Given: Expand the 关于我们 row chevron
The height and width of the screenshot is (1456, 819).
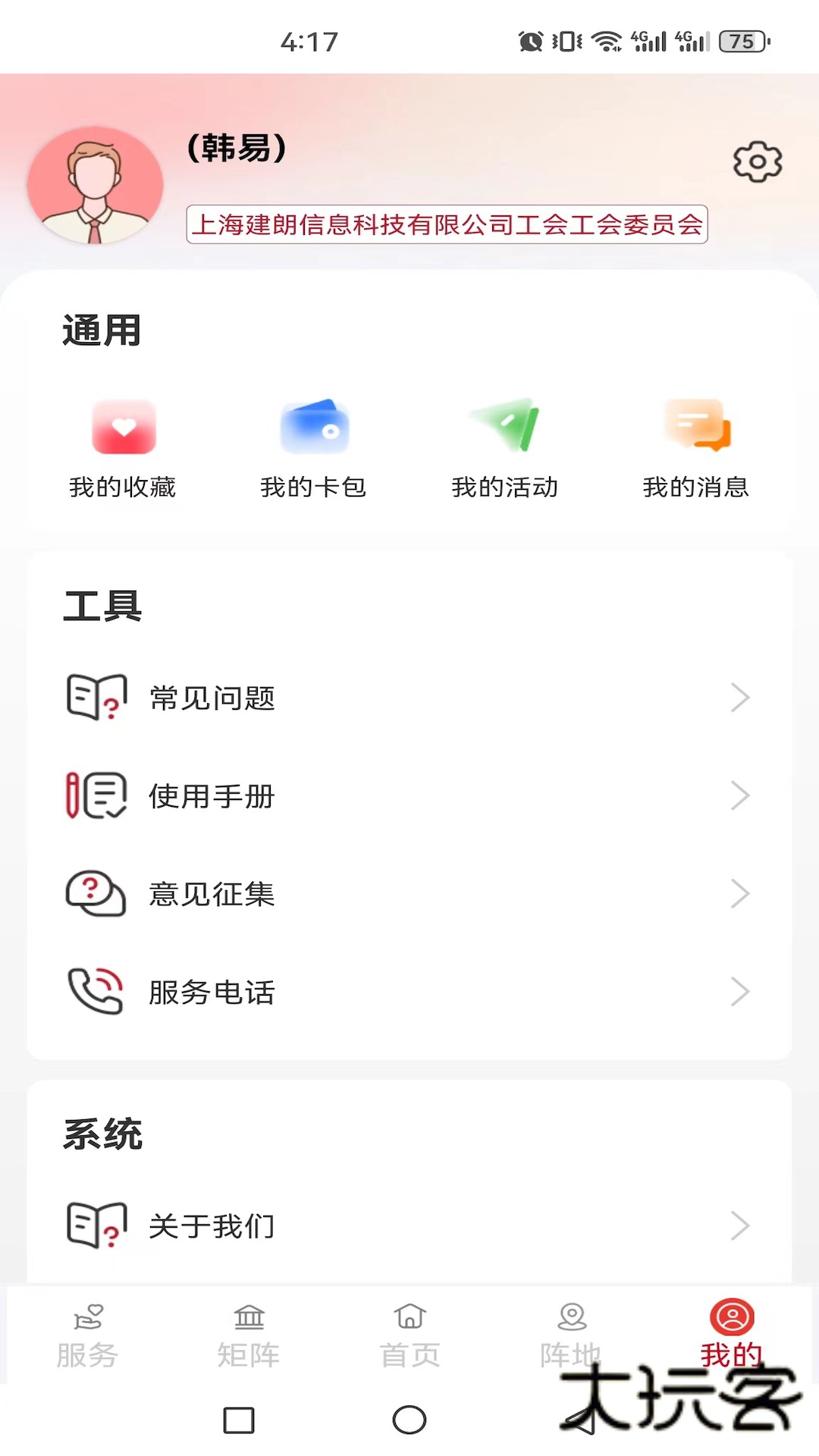Looking at the screenshot, I should coord(741,1225).
